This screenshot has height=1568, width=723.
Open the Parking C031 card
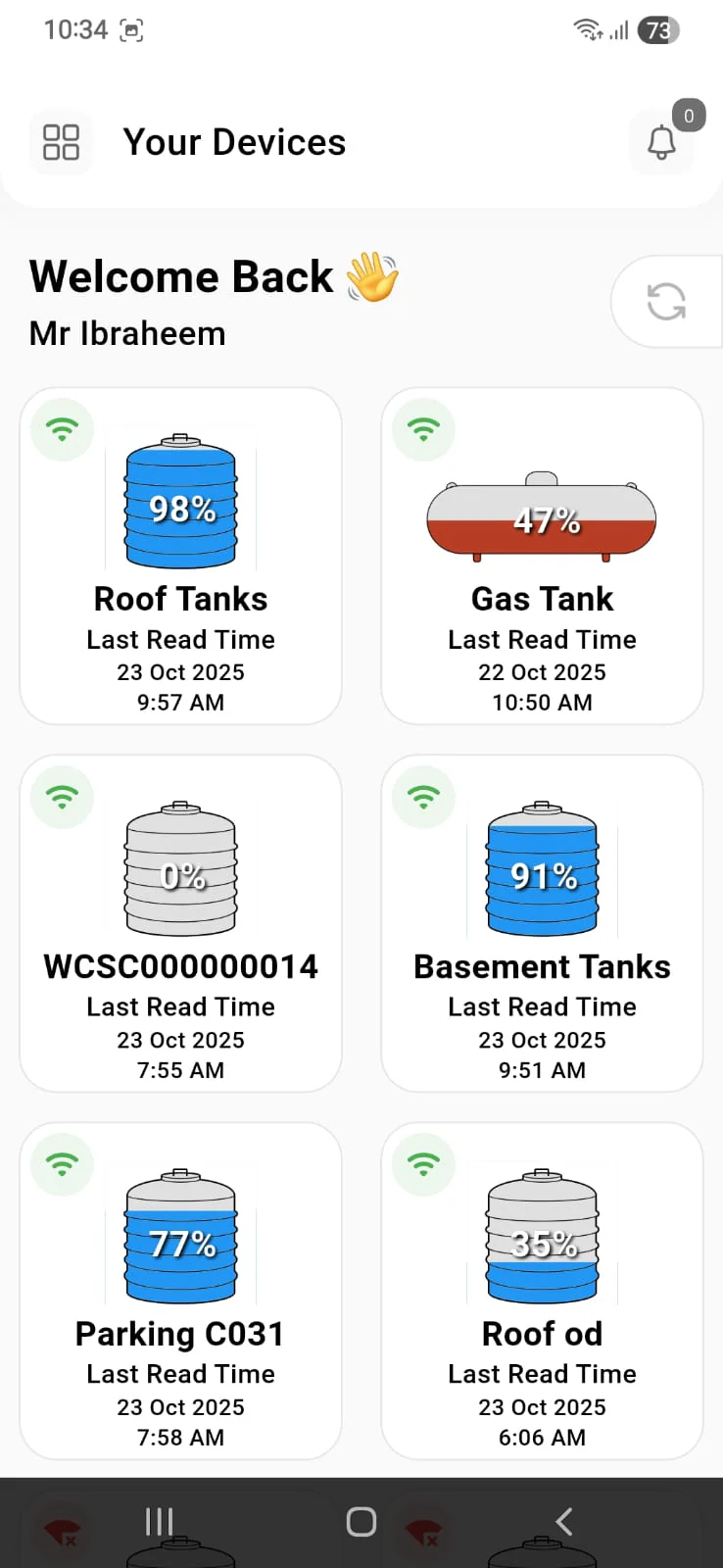coord(181,1291)
